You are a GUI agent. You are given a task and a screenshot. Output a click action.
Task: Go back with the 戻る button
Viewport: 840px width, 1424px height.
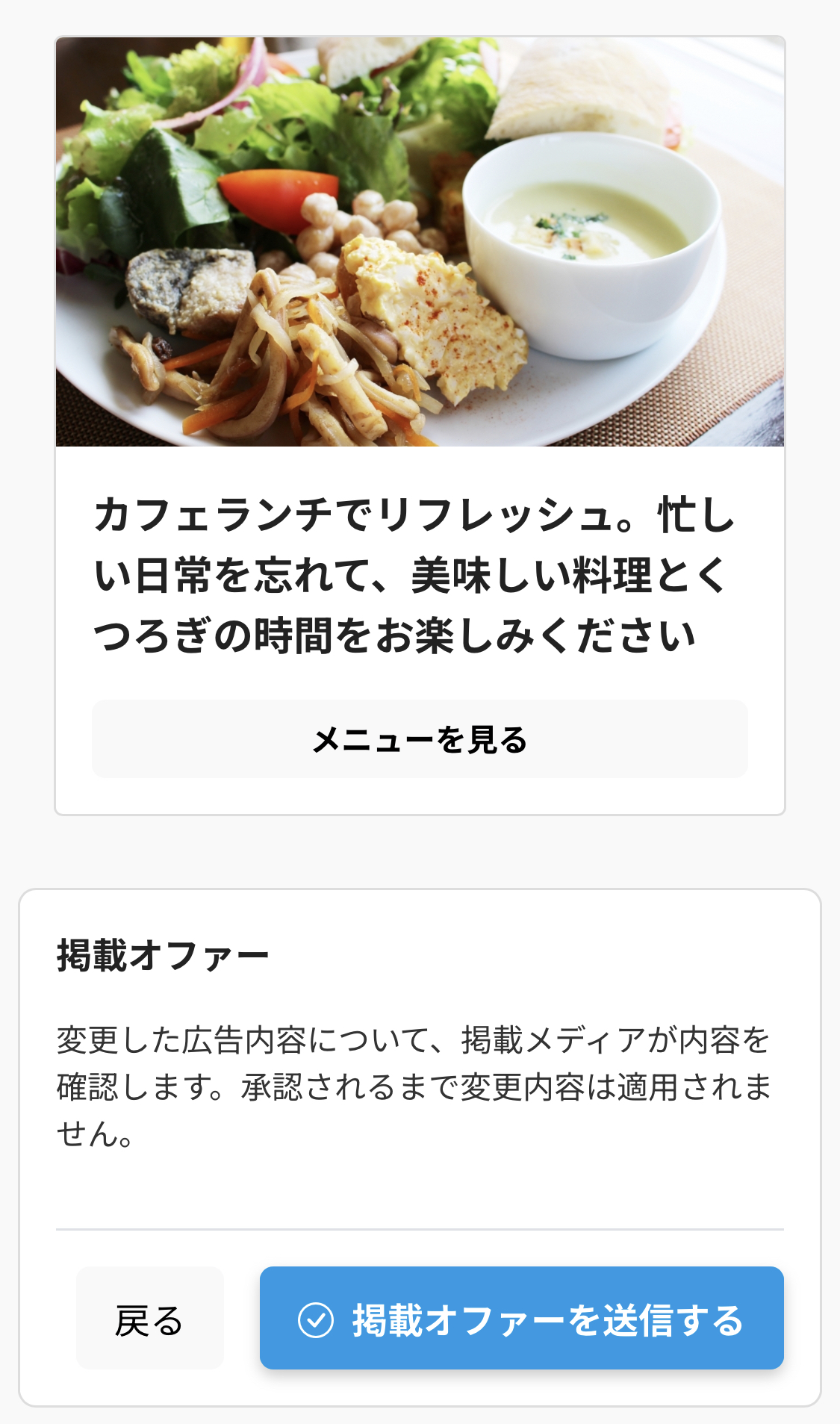tap(149, 1319)
